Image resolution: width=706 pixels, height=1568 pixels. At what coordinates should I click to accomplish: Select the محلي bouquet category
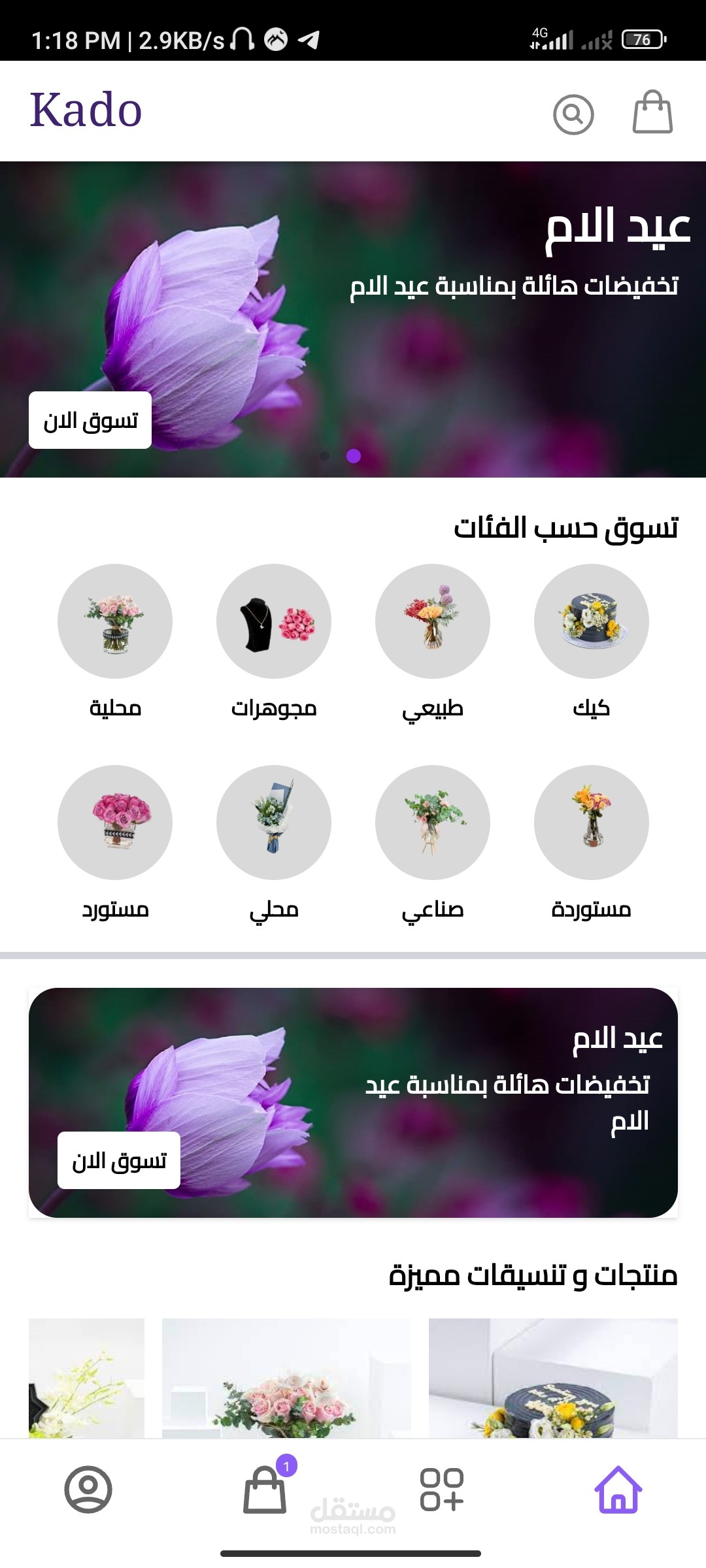coord(273,824)
